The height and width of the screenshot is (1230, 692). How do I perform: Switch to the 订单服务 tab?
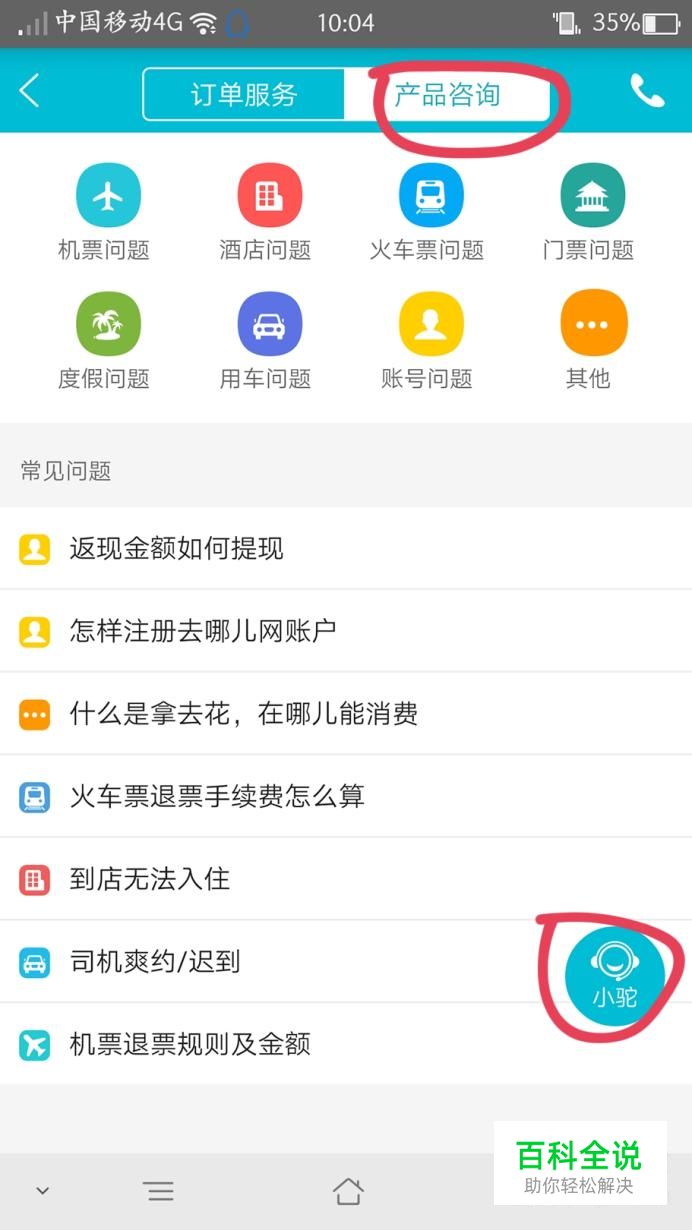[x=244, y=95]
